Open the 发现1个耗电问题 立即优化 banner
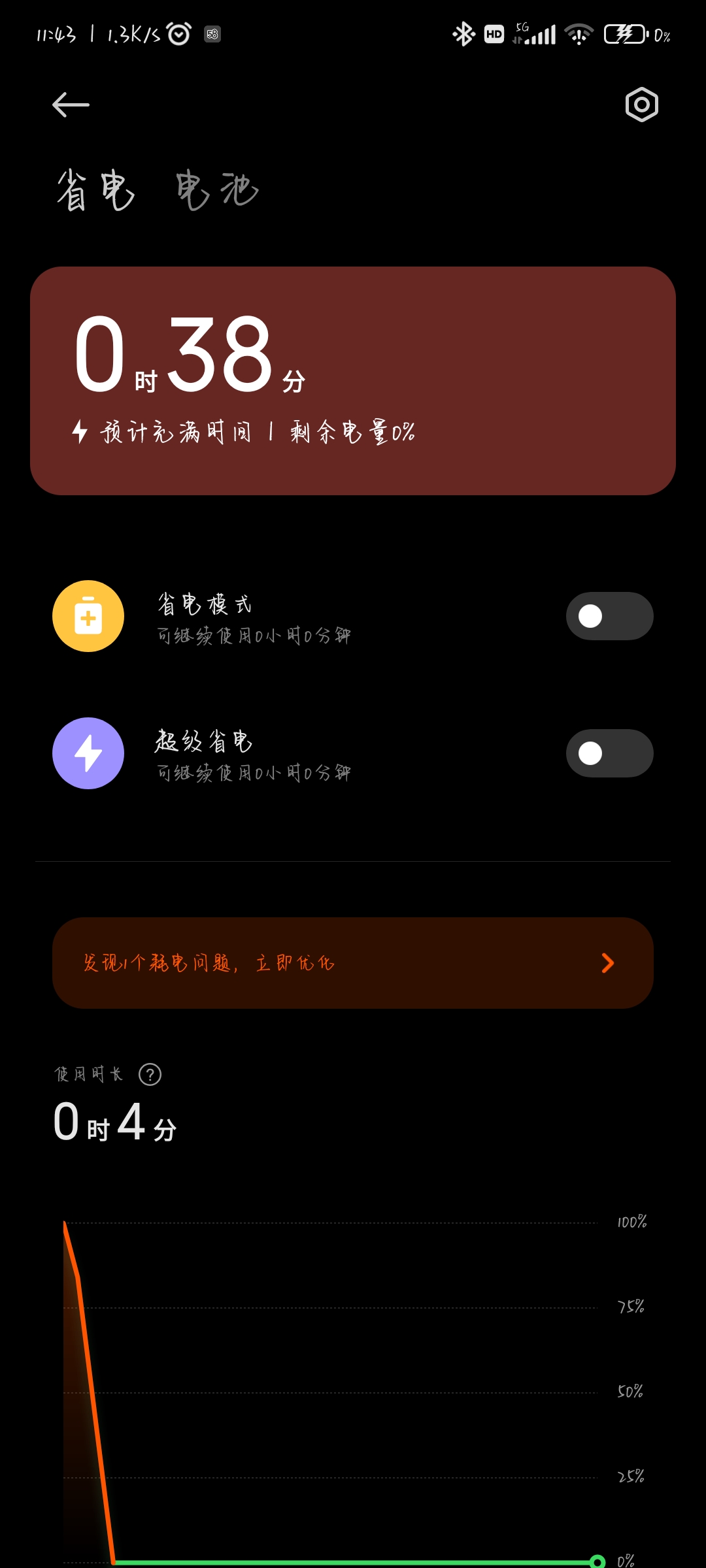 (353, 963)
